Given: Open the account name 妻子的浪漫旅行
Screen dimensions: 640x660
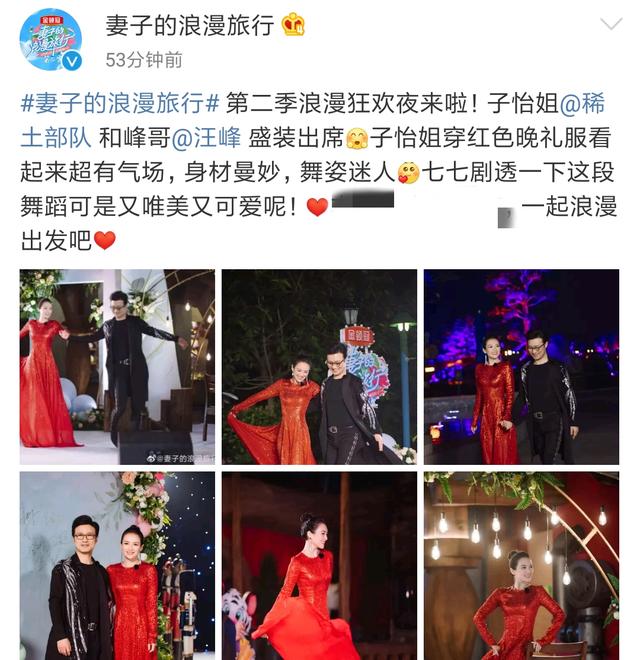Looking at the screenshot, I should (x=188, y=27).
